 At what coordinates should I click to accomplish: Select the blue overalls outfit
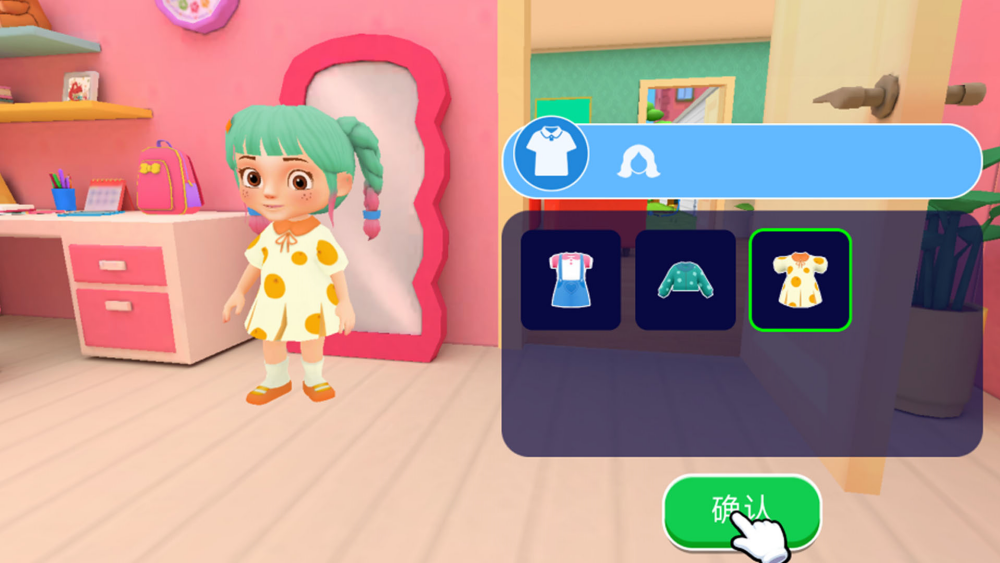tap(571, 280)
